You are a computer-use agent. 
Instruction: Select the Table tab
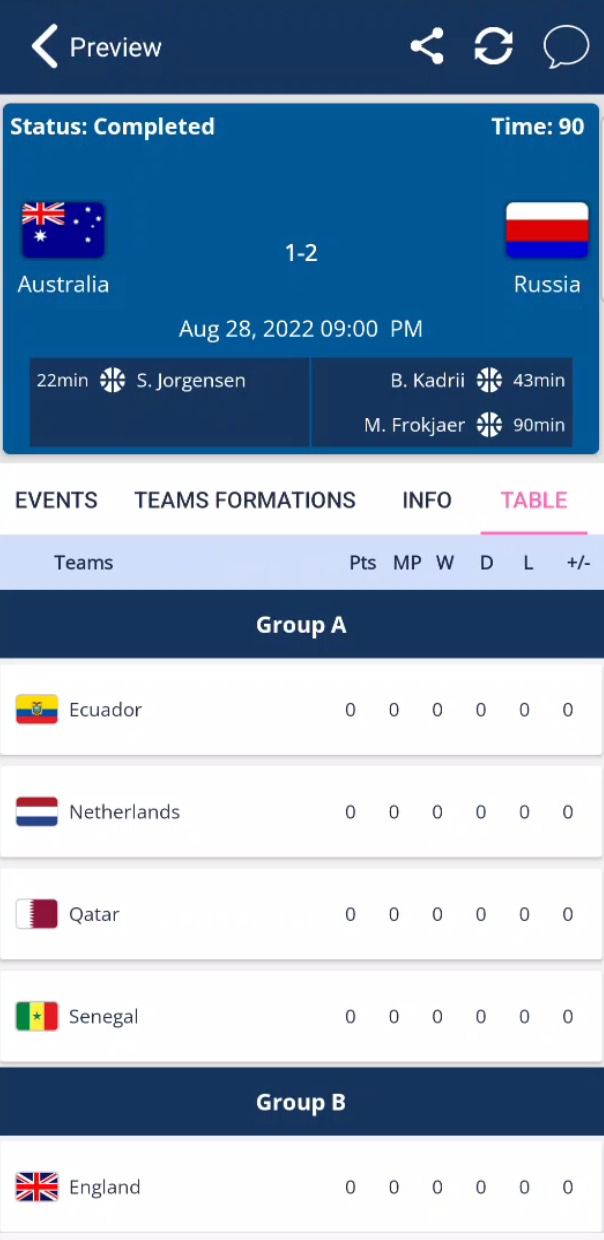534,500
